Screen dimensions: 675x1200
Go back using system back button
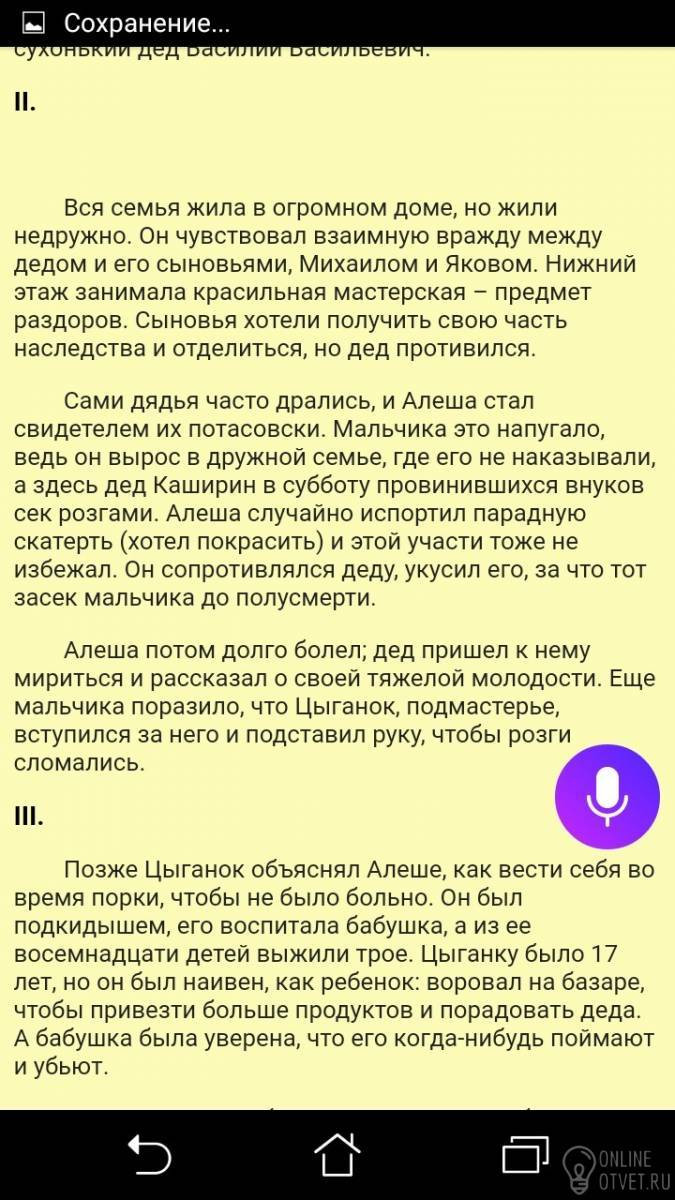pos(150,1156)
